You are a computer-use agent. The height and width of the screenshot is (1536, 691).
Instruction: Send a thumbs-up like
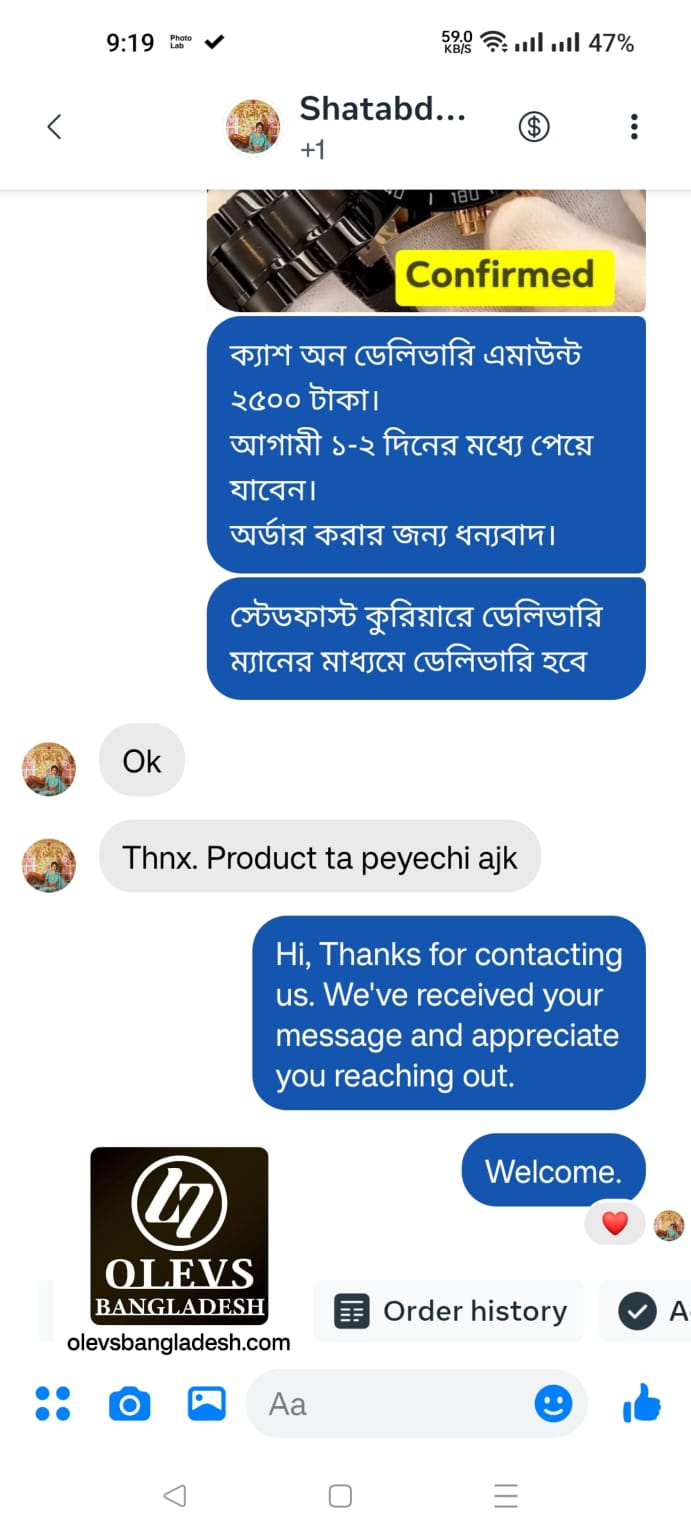point(642,1404)
